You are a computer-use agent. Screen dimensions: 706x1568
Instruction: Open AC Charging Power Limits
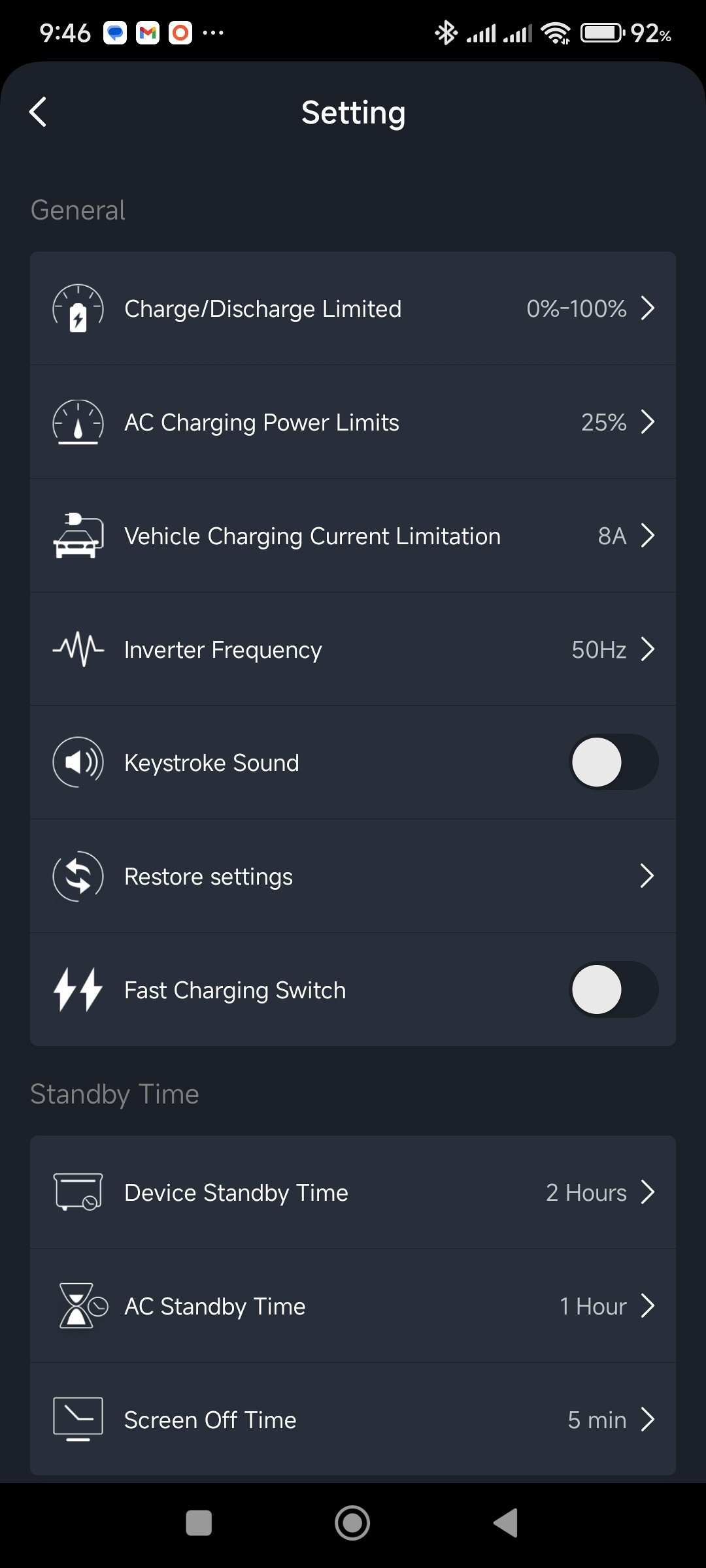tap(353, 422)
